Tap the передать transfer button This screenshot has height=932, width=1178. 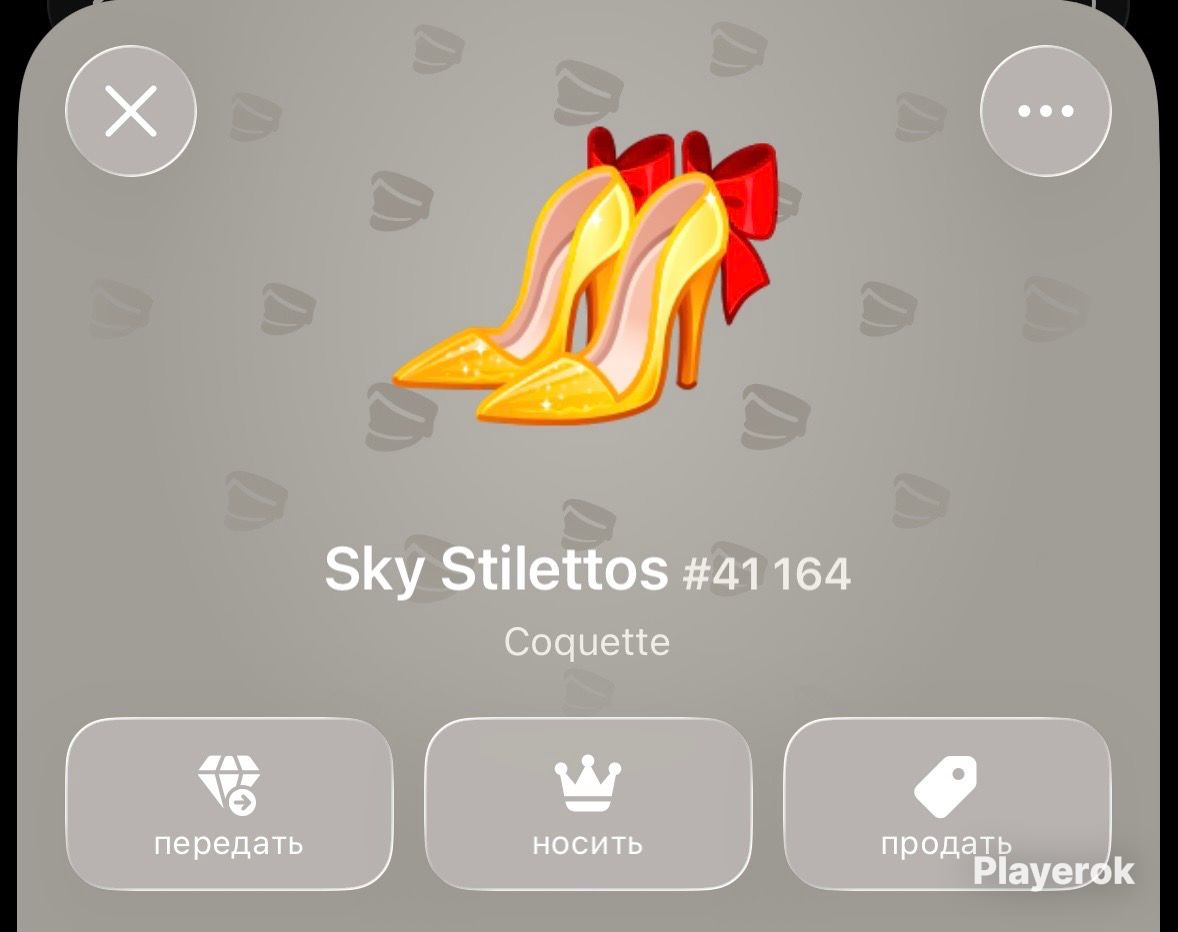(229, 804)
